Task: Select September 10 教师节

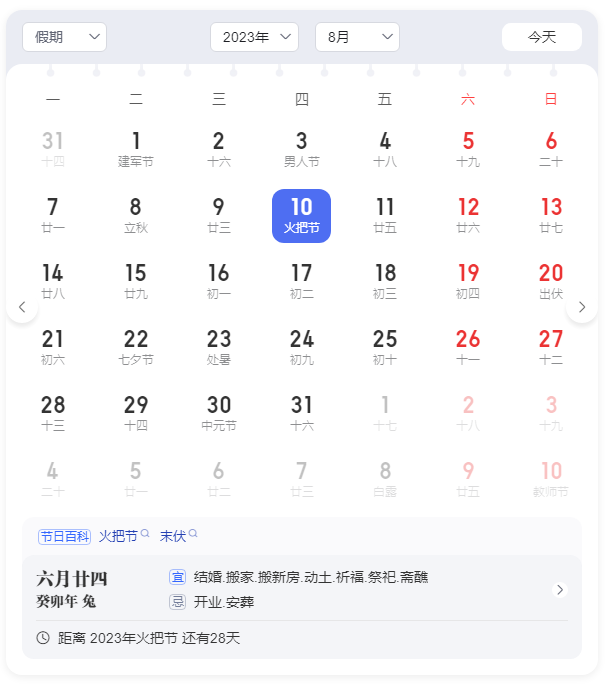Action: 551,479
